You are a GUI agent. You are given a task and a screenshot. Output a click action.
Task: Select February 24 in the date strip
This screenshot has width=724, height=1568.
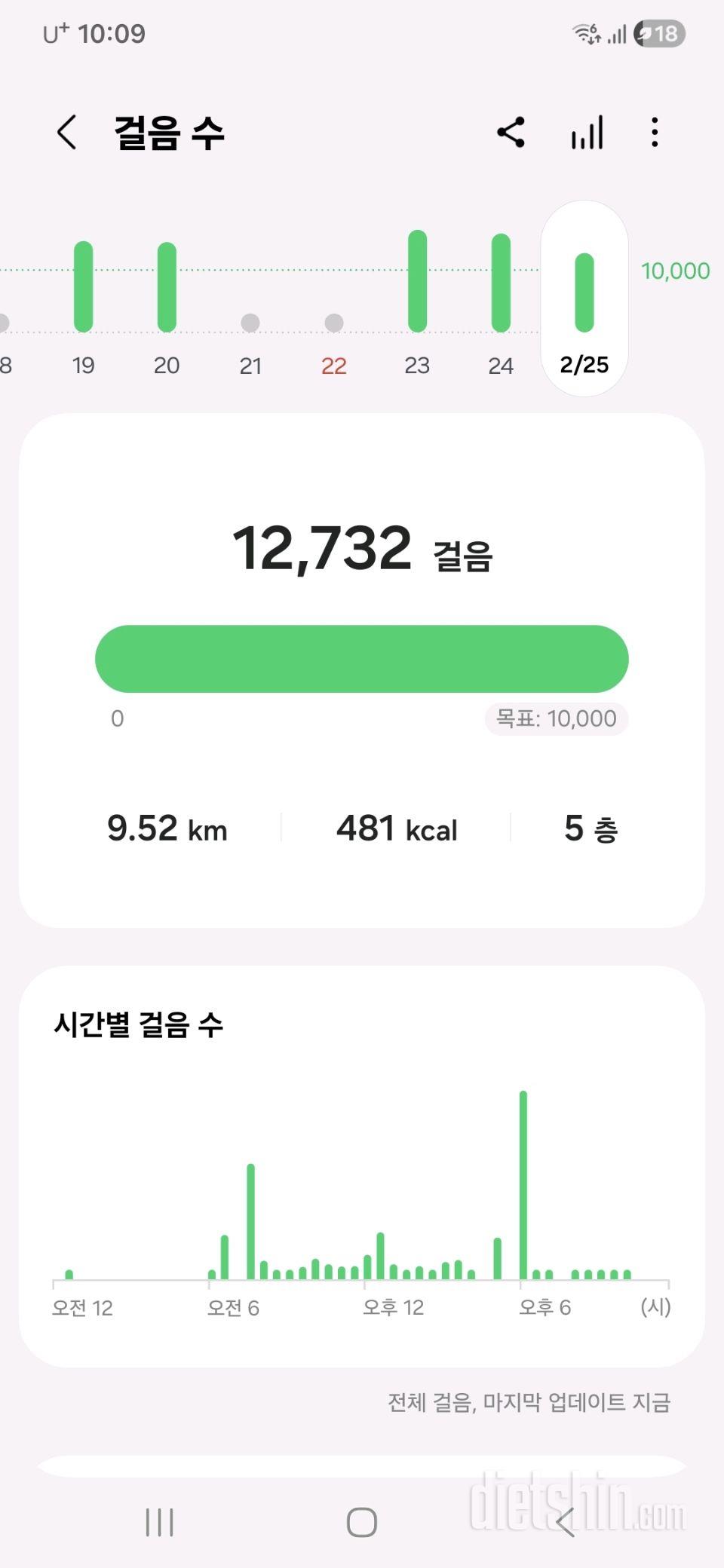(x=500, y=283)
